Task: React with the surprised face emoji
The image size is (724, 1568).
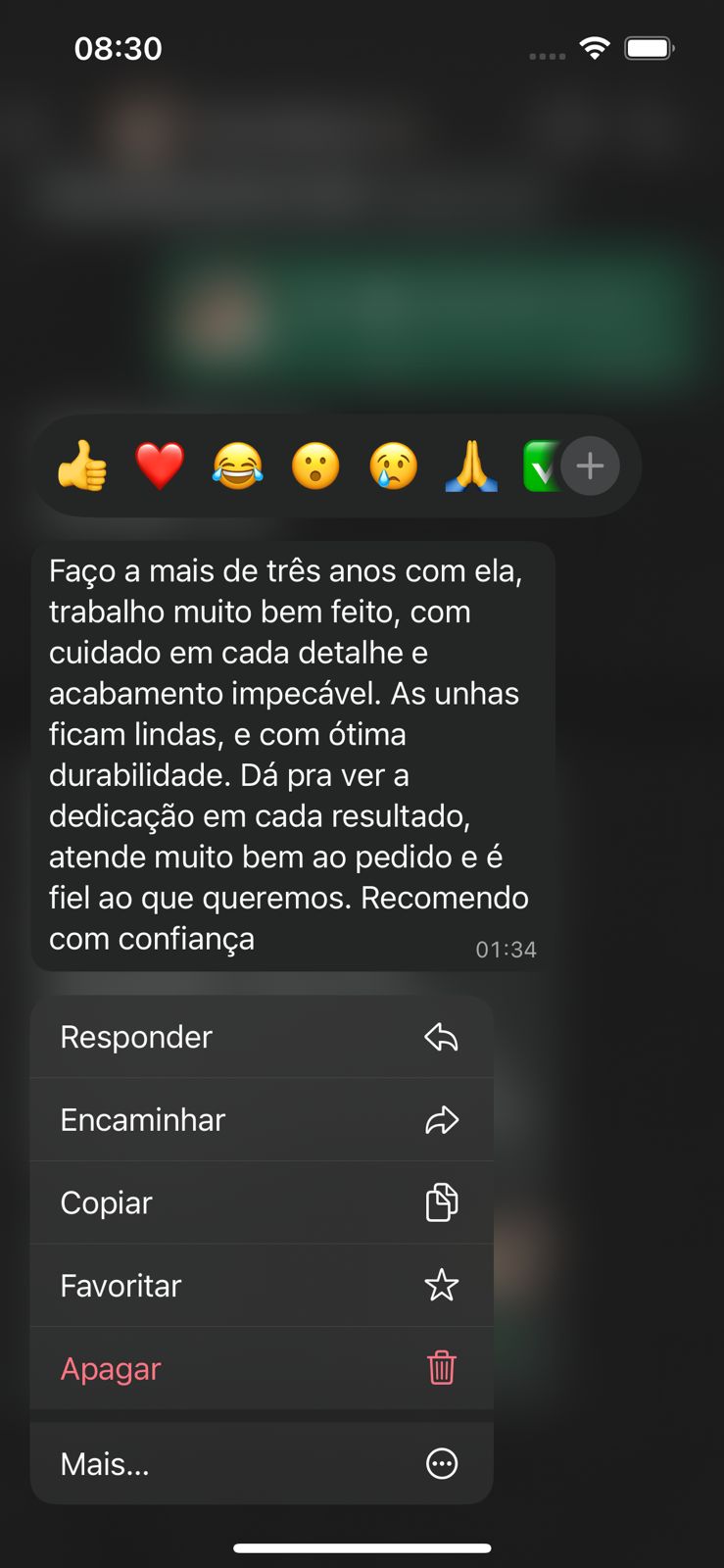Action: [315, 465]
